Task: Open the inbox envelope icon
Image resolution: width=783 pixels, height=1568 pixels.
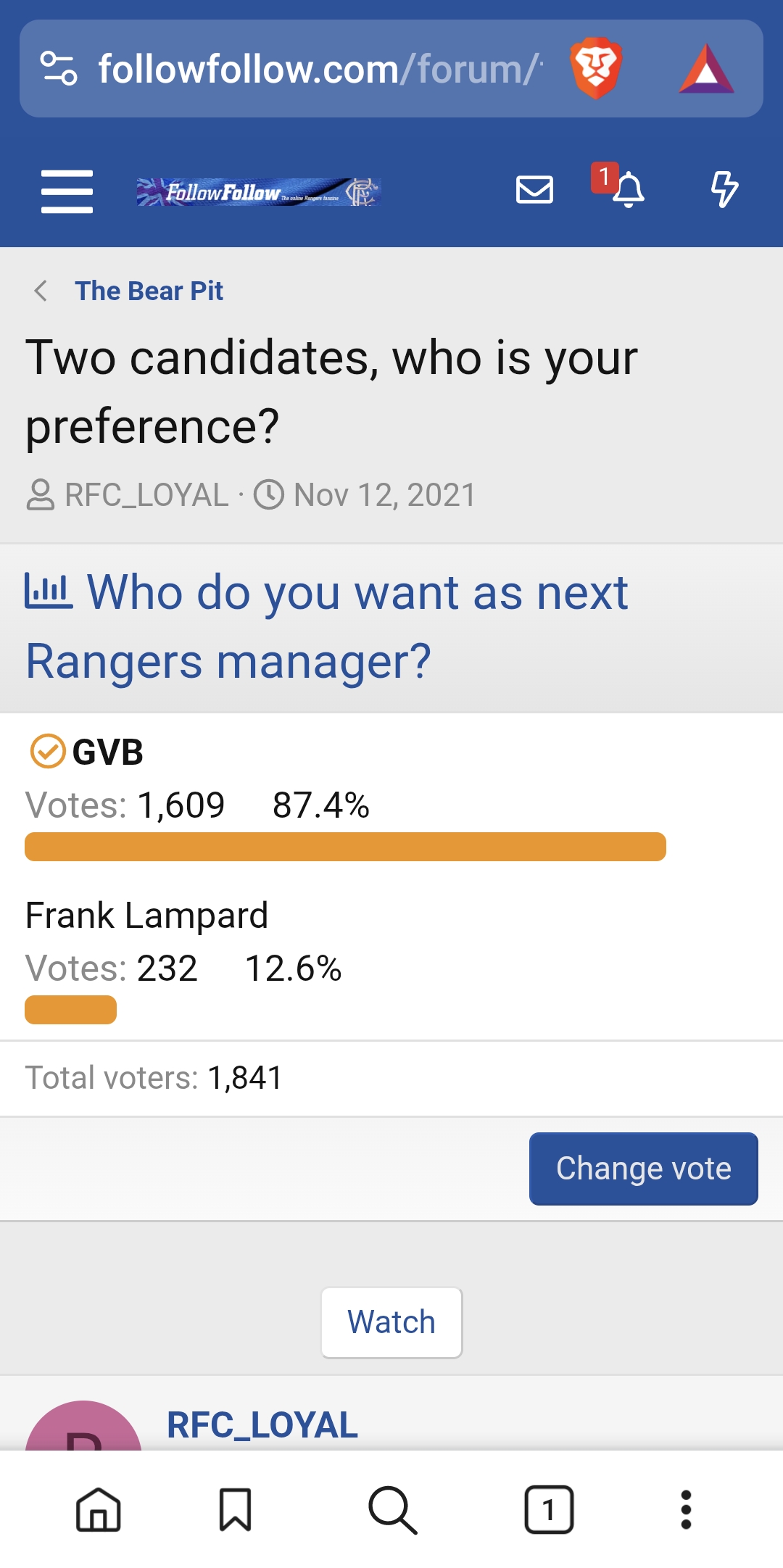Action: click(534, 190)
